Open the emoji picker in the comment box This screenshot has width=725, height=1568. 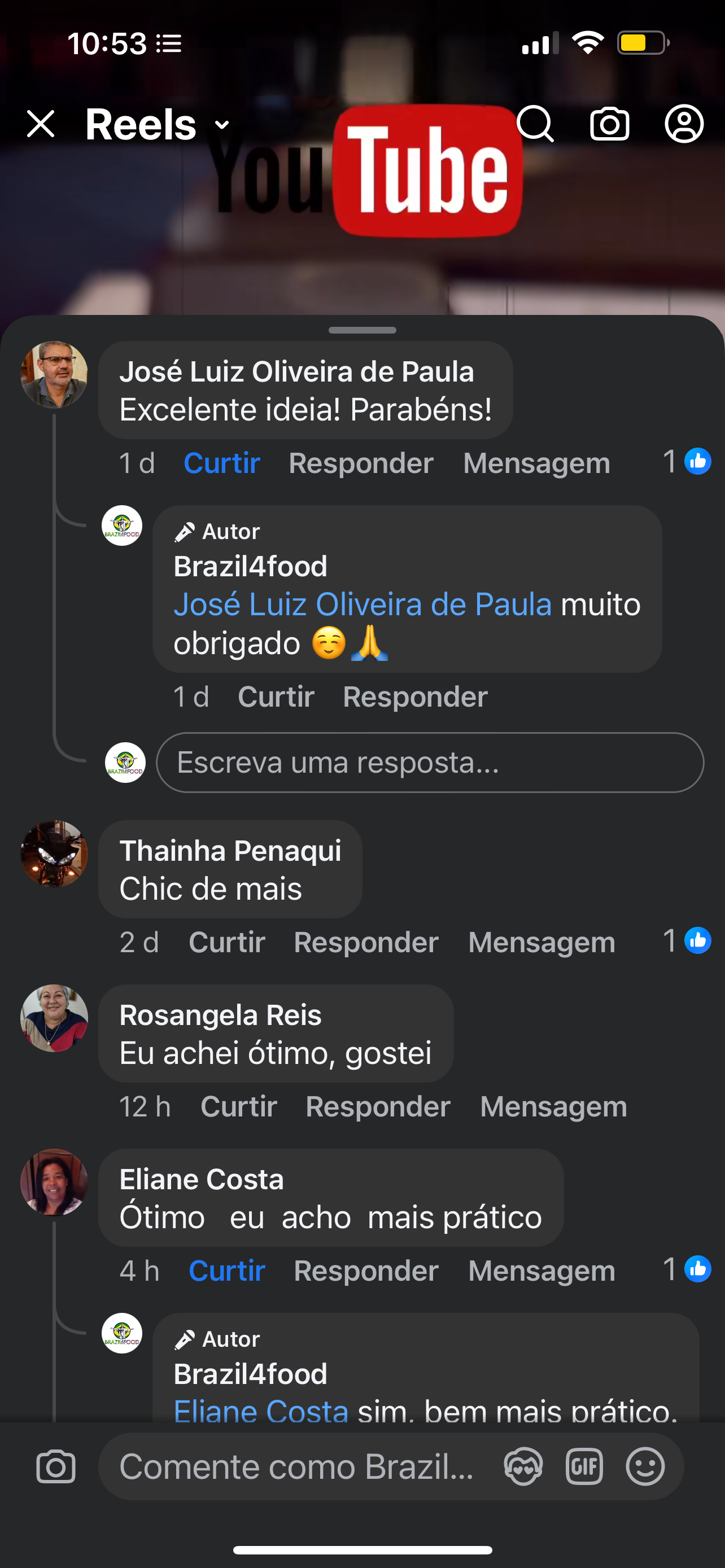(645, 1466)
